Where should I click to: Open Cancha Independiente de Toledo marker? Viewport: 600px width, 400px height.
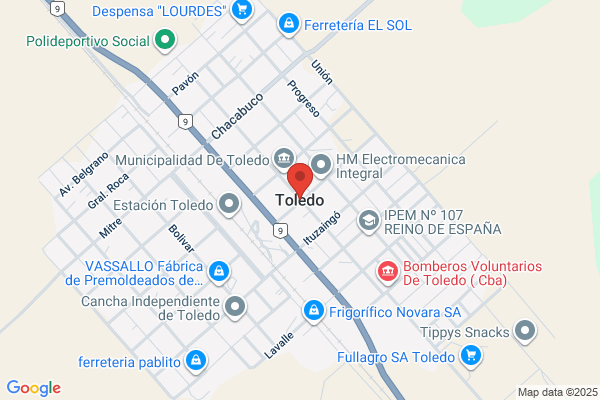(x=235, y=307)
